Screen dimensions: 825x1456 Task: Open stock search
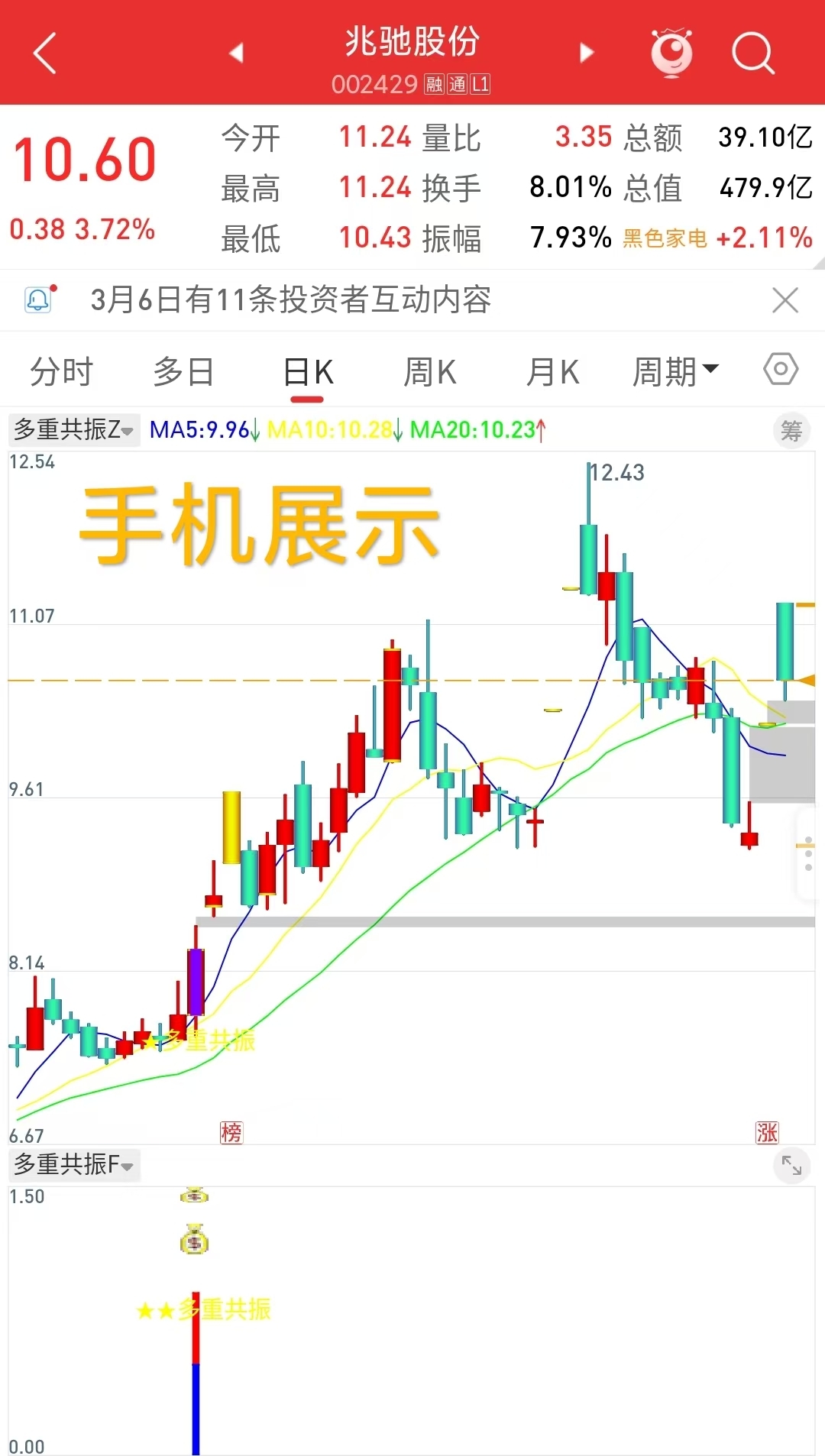pyautogui.click(x=752, y=53)
